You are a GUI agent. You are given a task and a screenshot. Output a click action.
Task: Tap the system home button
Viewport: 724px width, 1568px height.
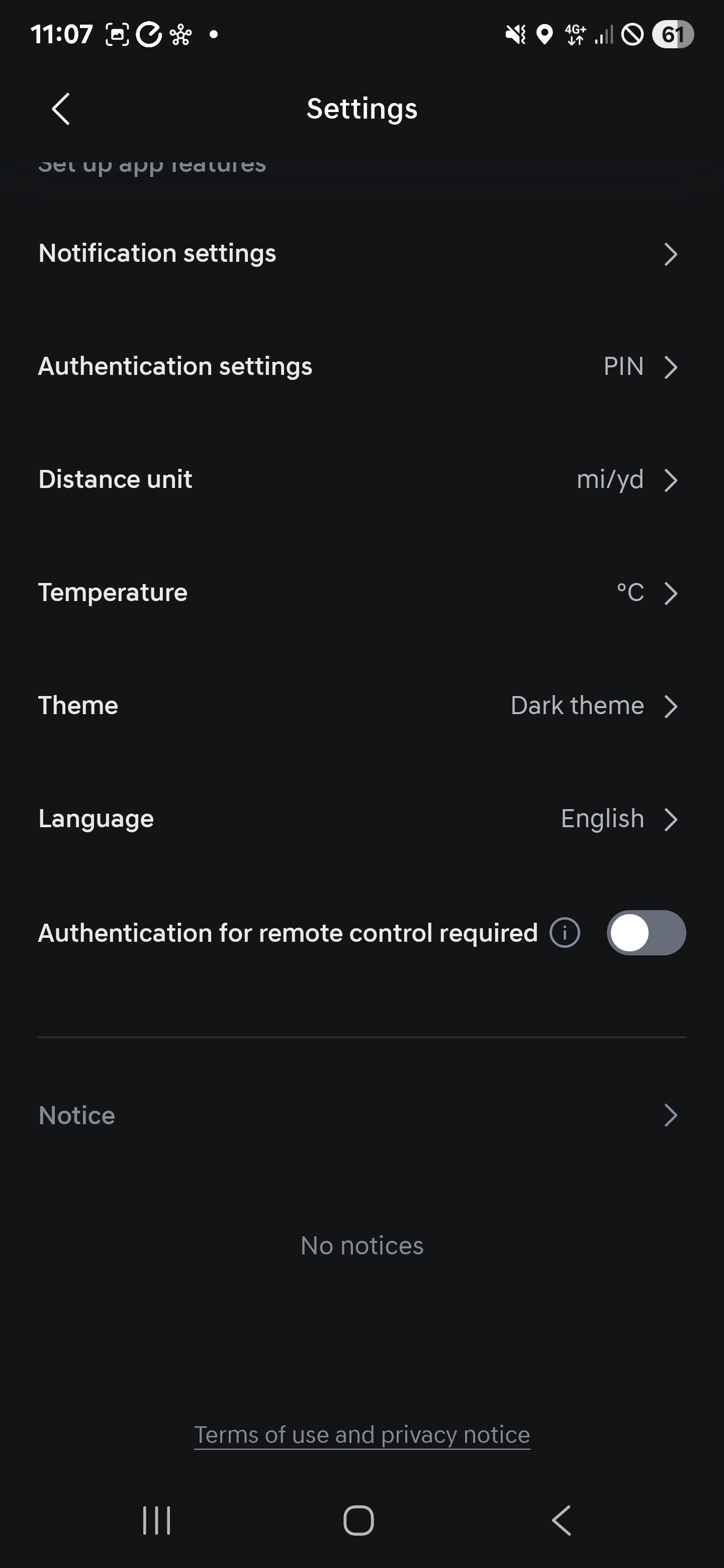click(x=358, y=1521)
